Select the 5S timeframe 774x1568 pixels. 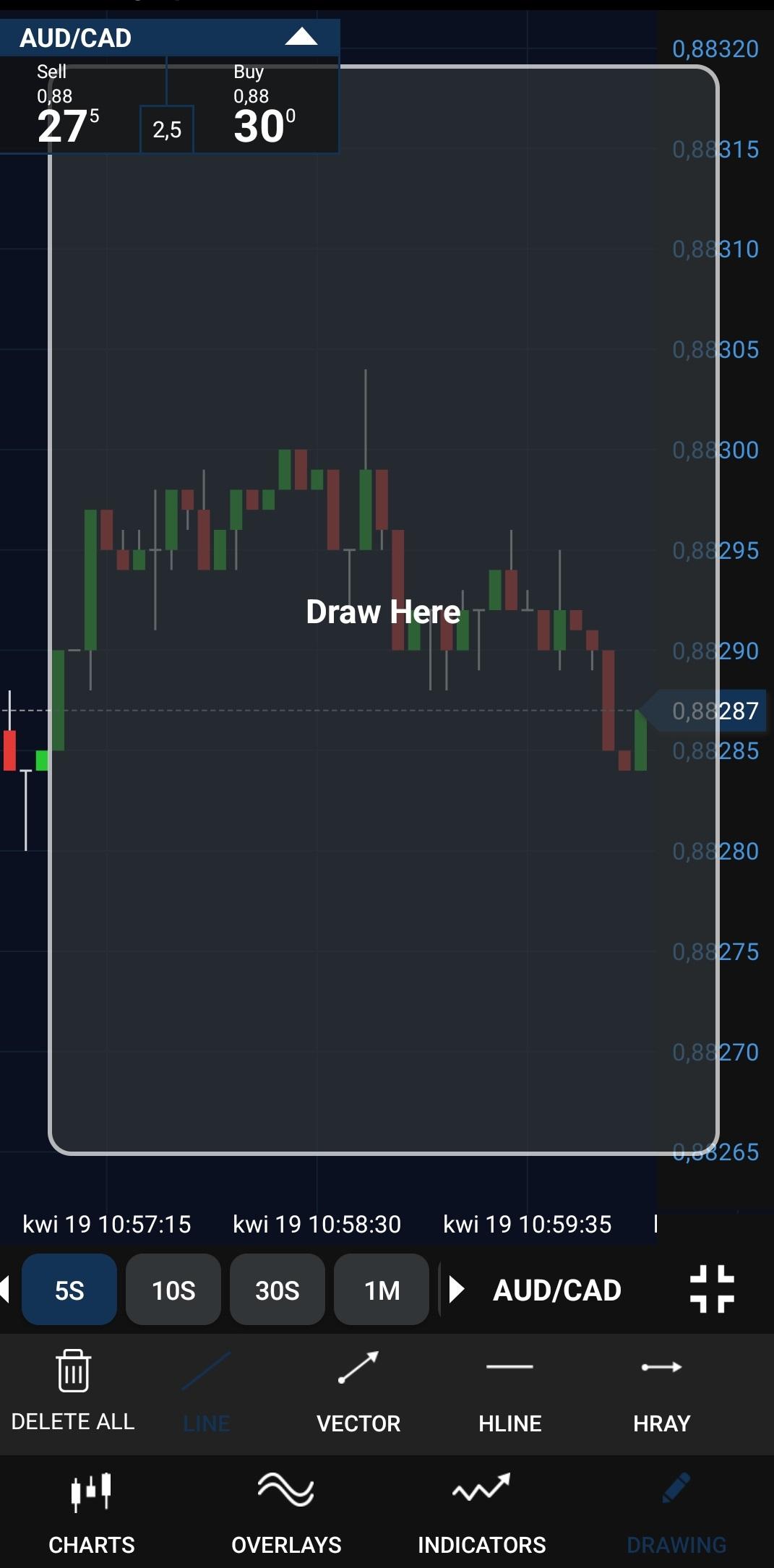(69, 1290)
